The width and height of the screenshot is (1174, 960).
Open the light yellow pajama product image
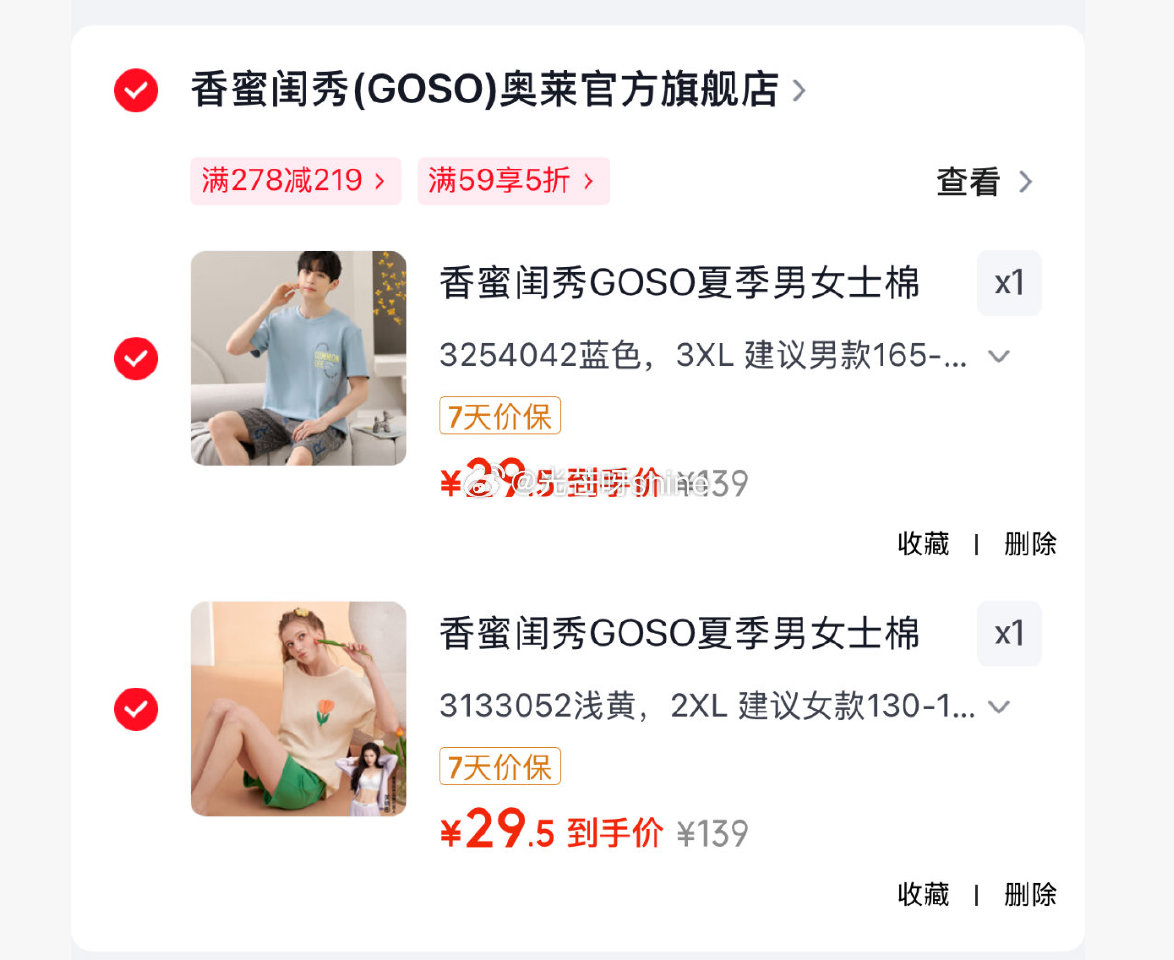pos(298,709)
